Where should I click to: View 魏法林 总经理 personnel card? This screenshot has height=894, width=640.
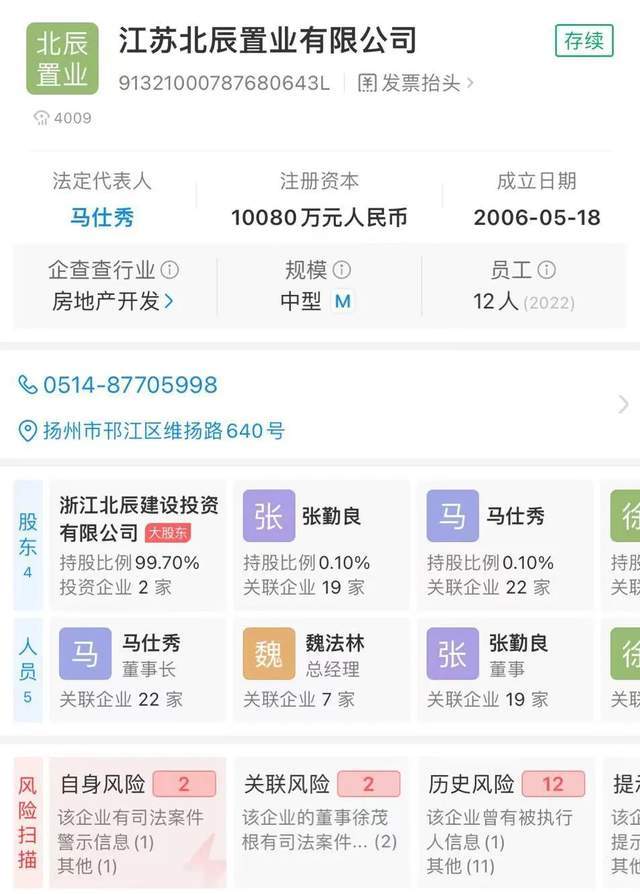click(320, 669)
